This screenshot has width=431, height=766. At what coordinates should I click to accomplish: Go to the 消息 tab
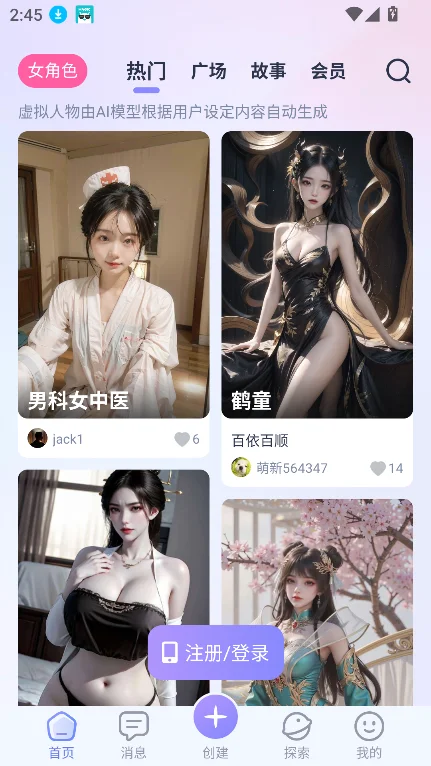pyautogui.click(x=133, y=734)
